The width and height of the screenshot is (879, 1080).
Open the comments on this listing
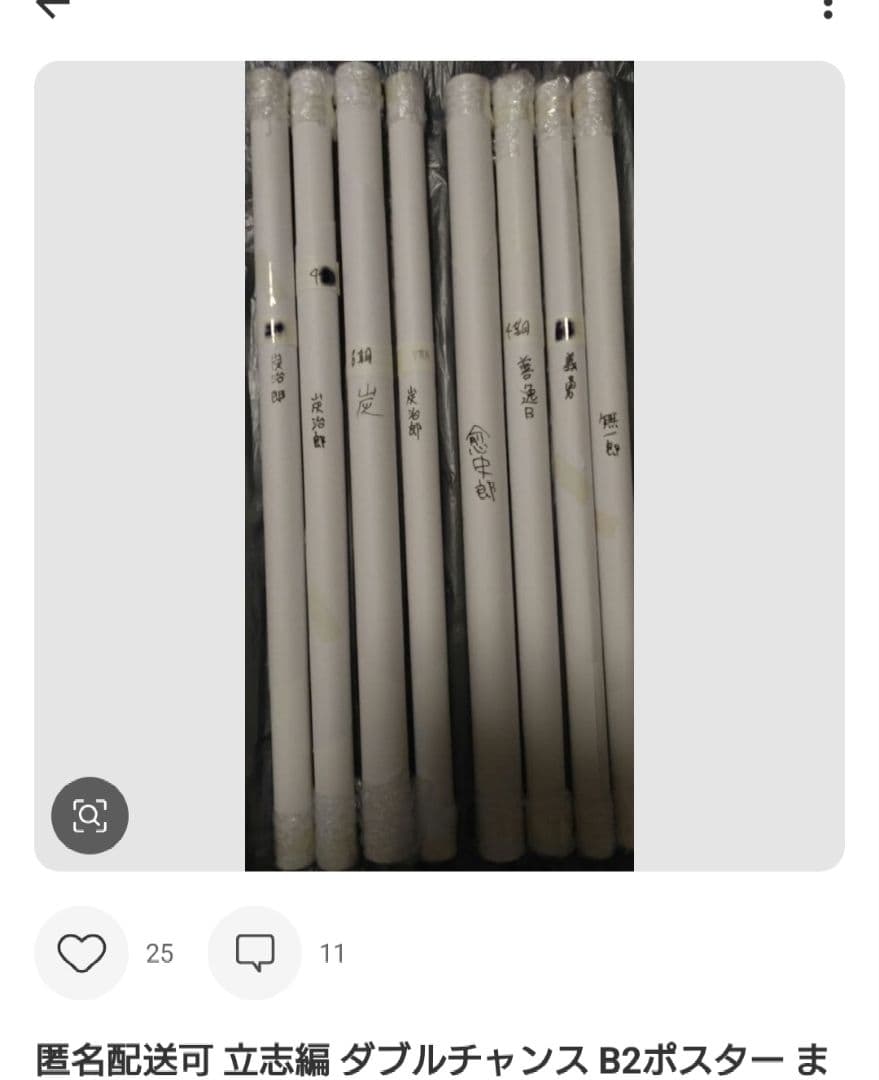click(x=254, y=953)
